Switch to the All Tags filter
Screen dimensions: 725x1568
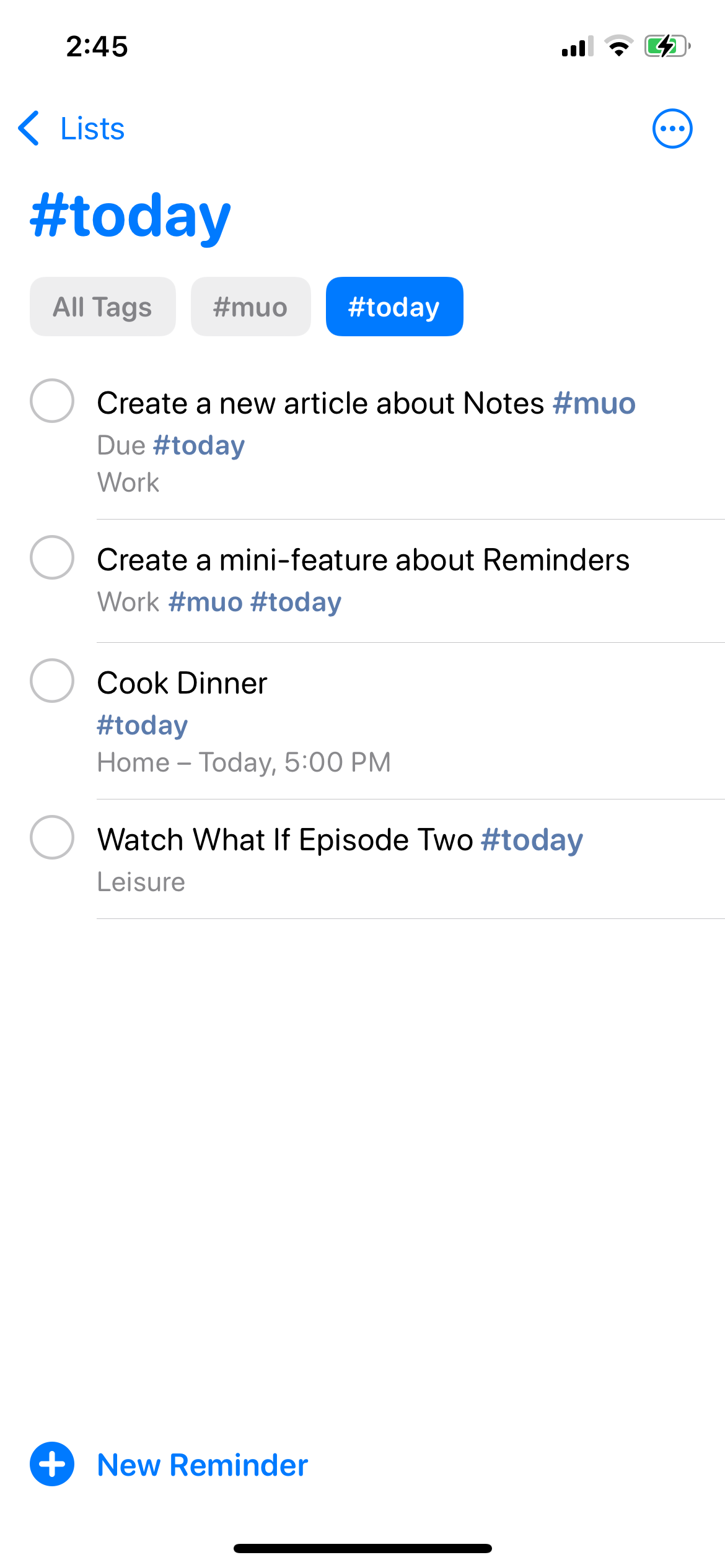coord(102,306)
